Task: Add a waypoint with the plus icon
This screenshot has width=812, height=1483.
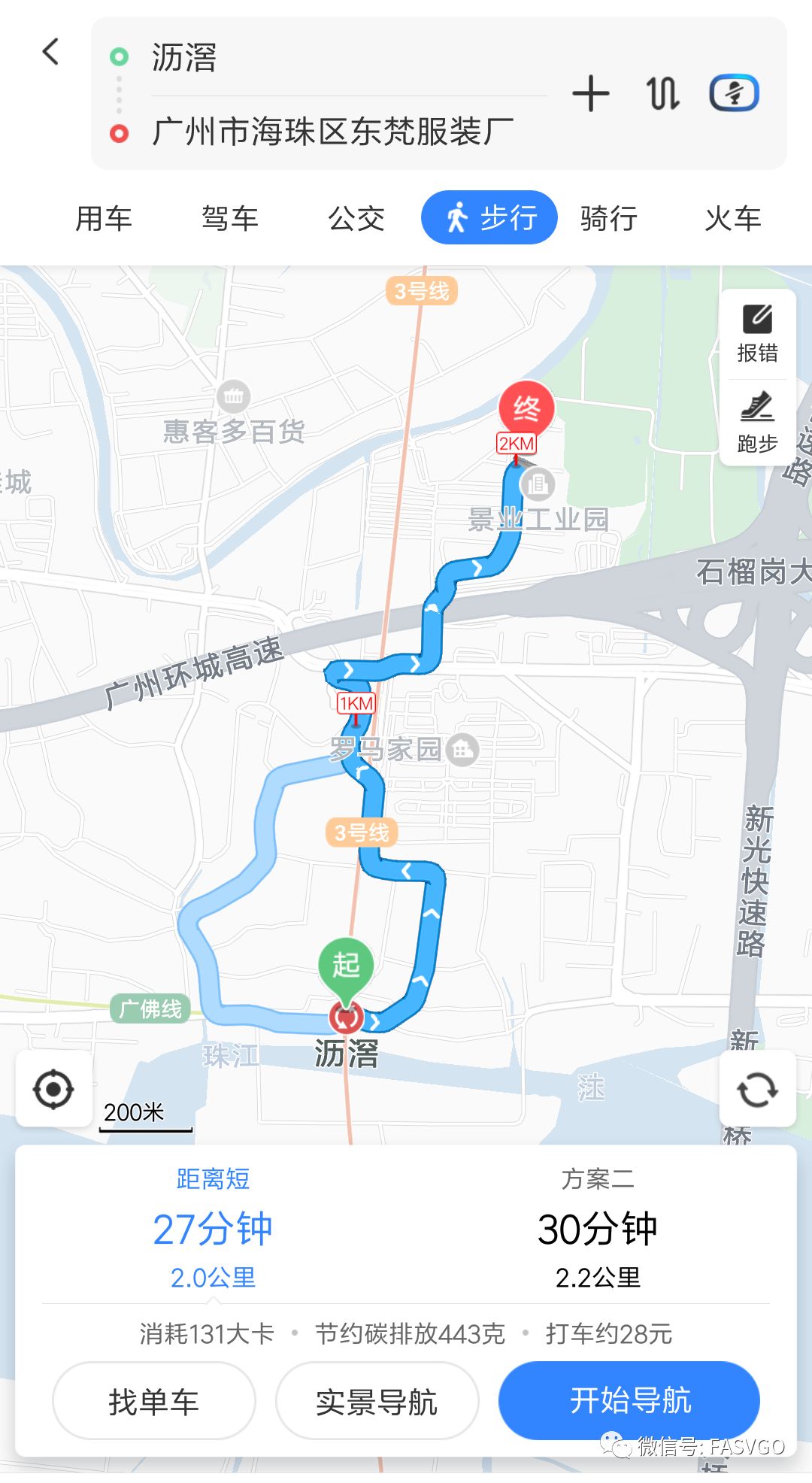Action: click(x=591, y=94)
